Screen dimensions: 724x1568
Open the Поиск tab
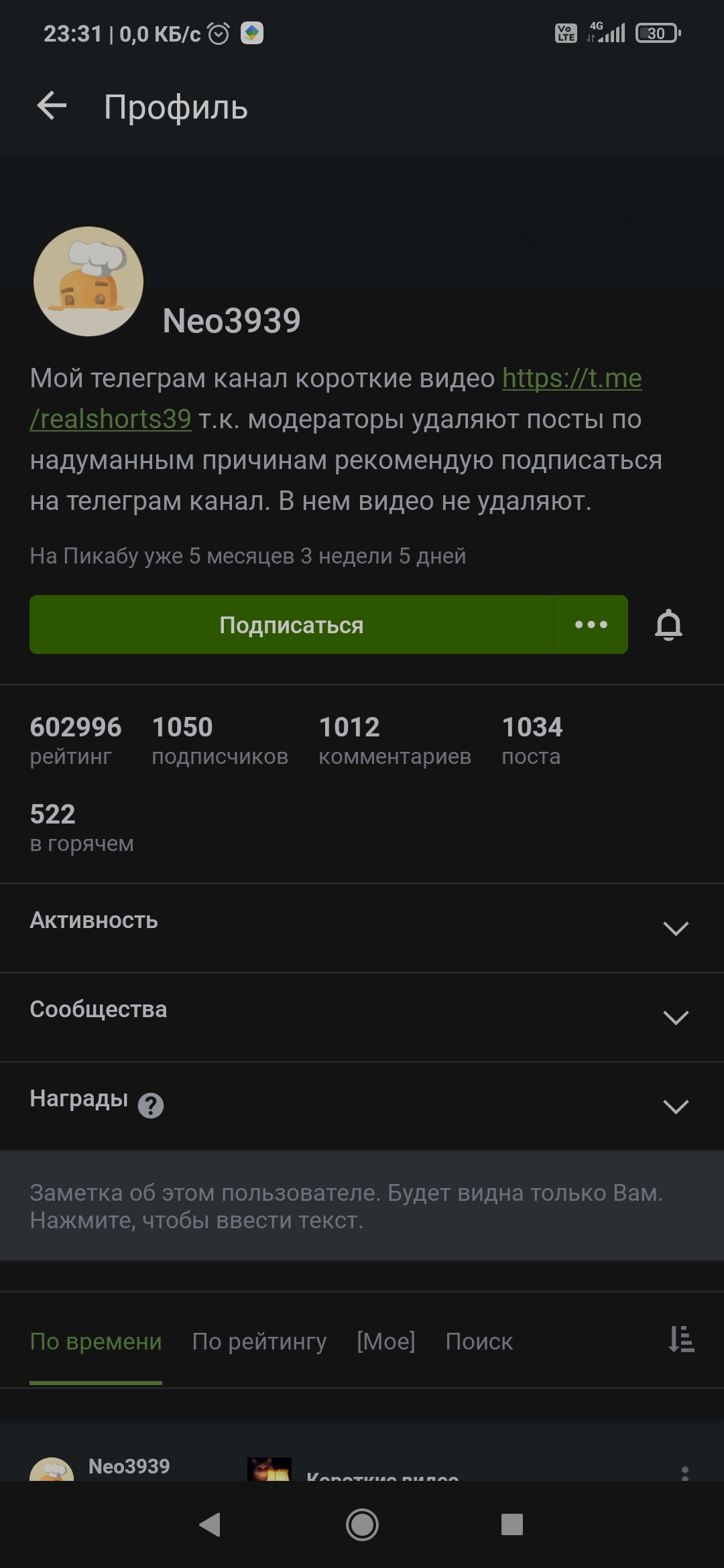coord(479,1342)
